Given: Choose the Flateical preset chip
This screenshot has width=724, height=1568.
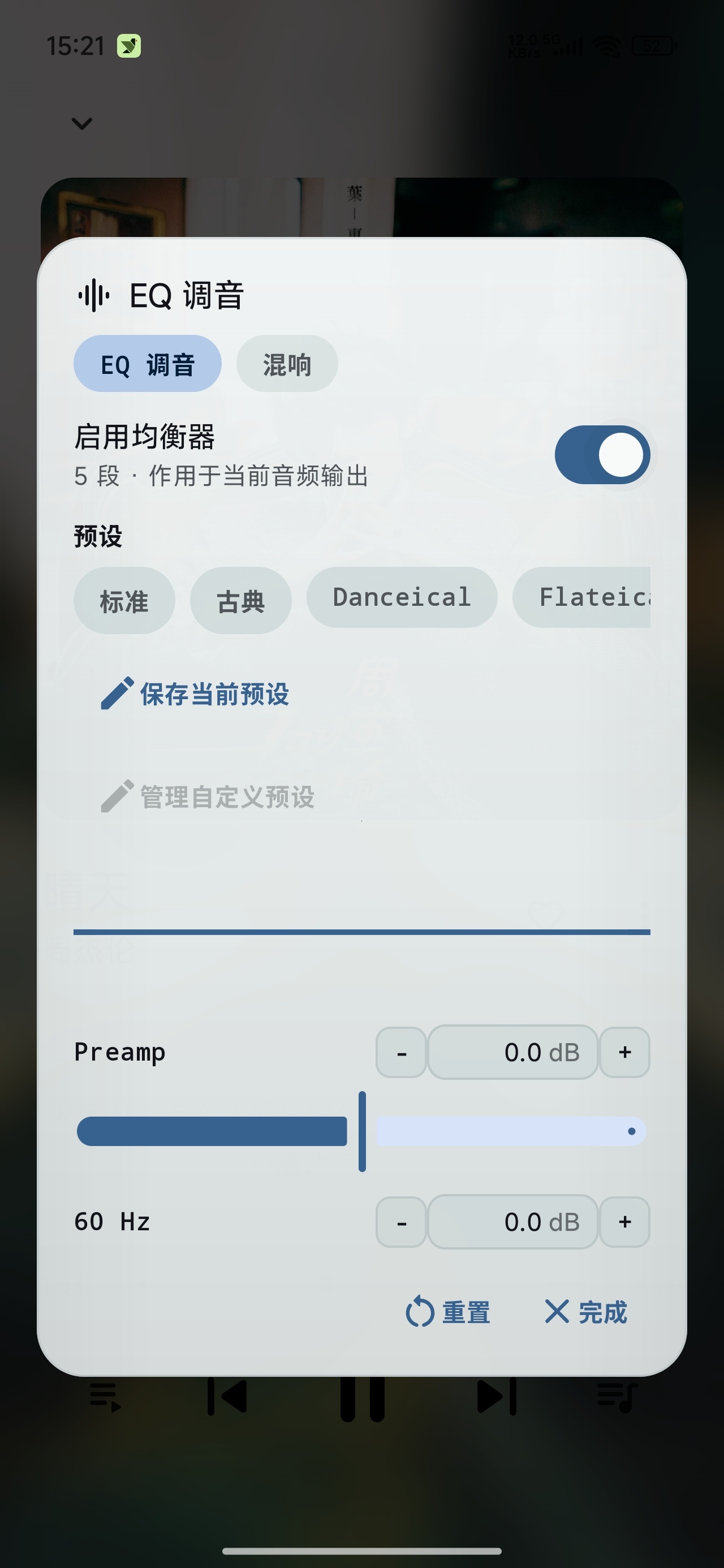Looking at the screenshot, I should [x=581, y=597].
